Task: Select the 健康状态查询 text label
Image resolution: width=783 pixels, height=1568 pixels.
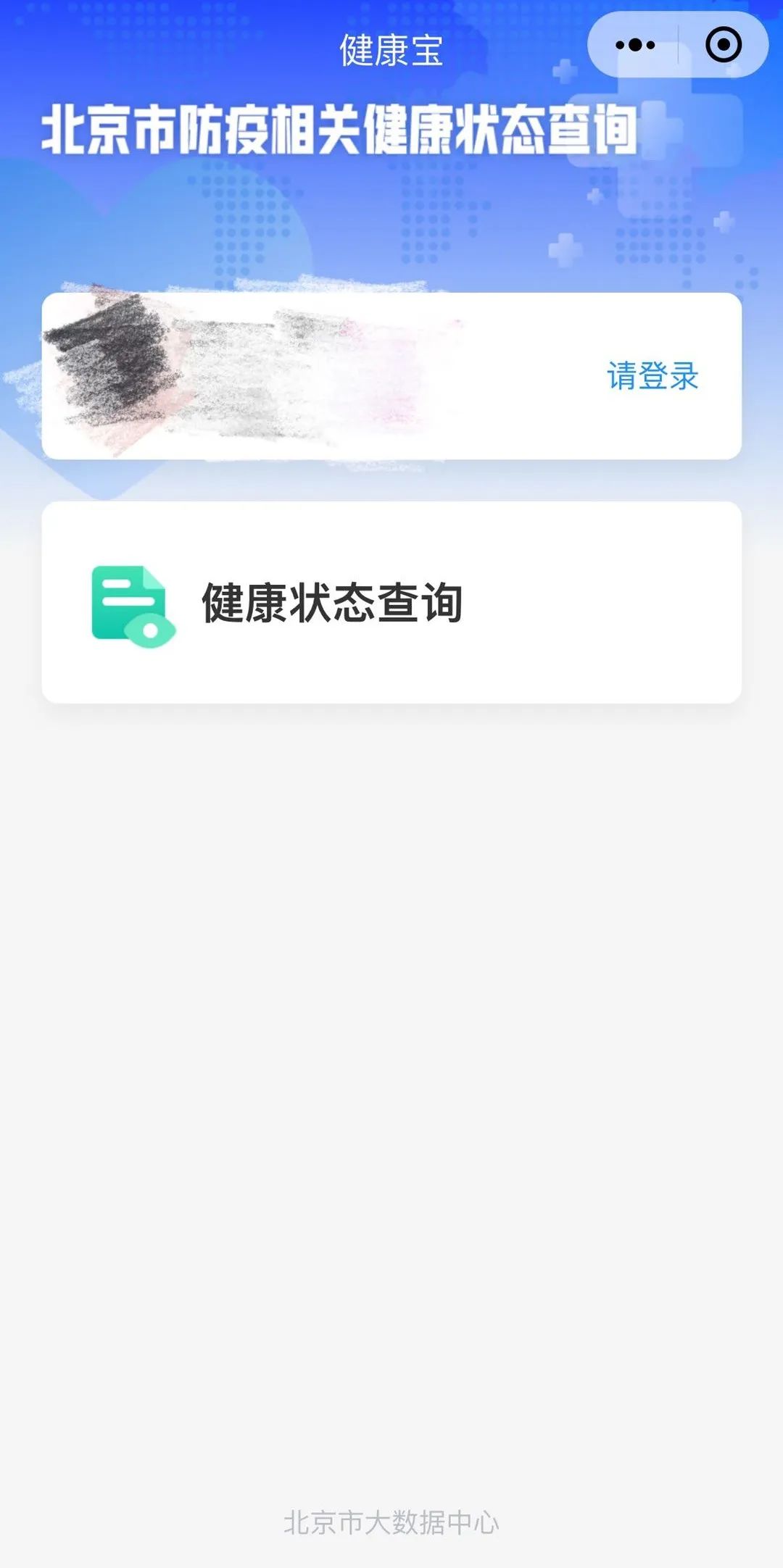Action: tap(333, 603)
